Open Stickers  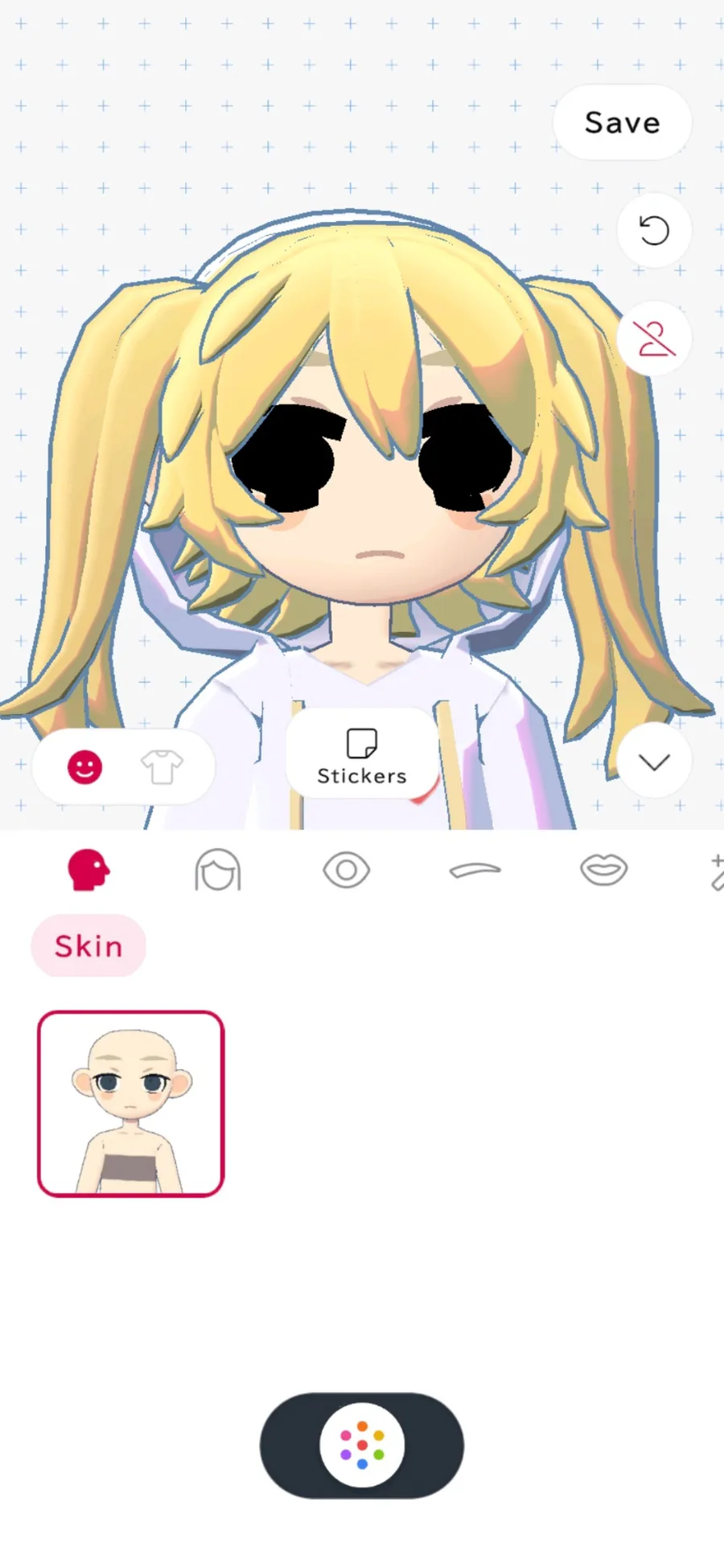point(361,756)
